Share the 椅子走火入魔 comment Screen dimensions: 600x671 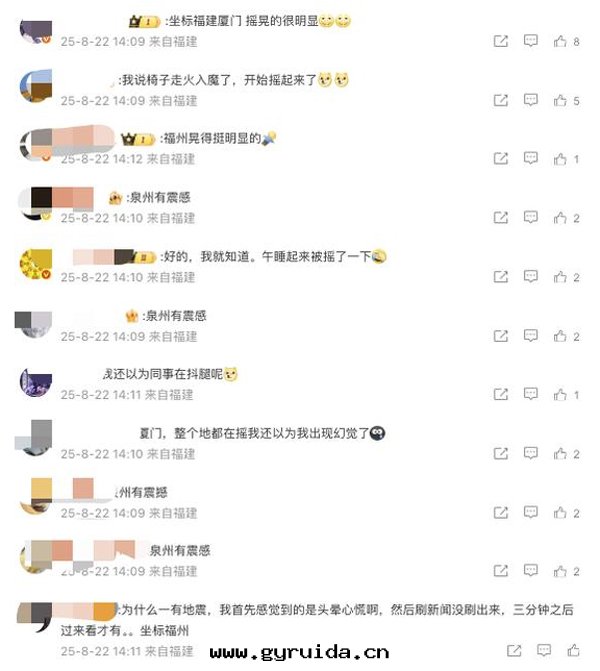point(501,100)
